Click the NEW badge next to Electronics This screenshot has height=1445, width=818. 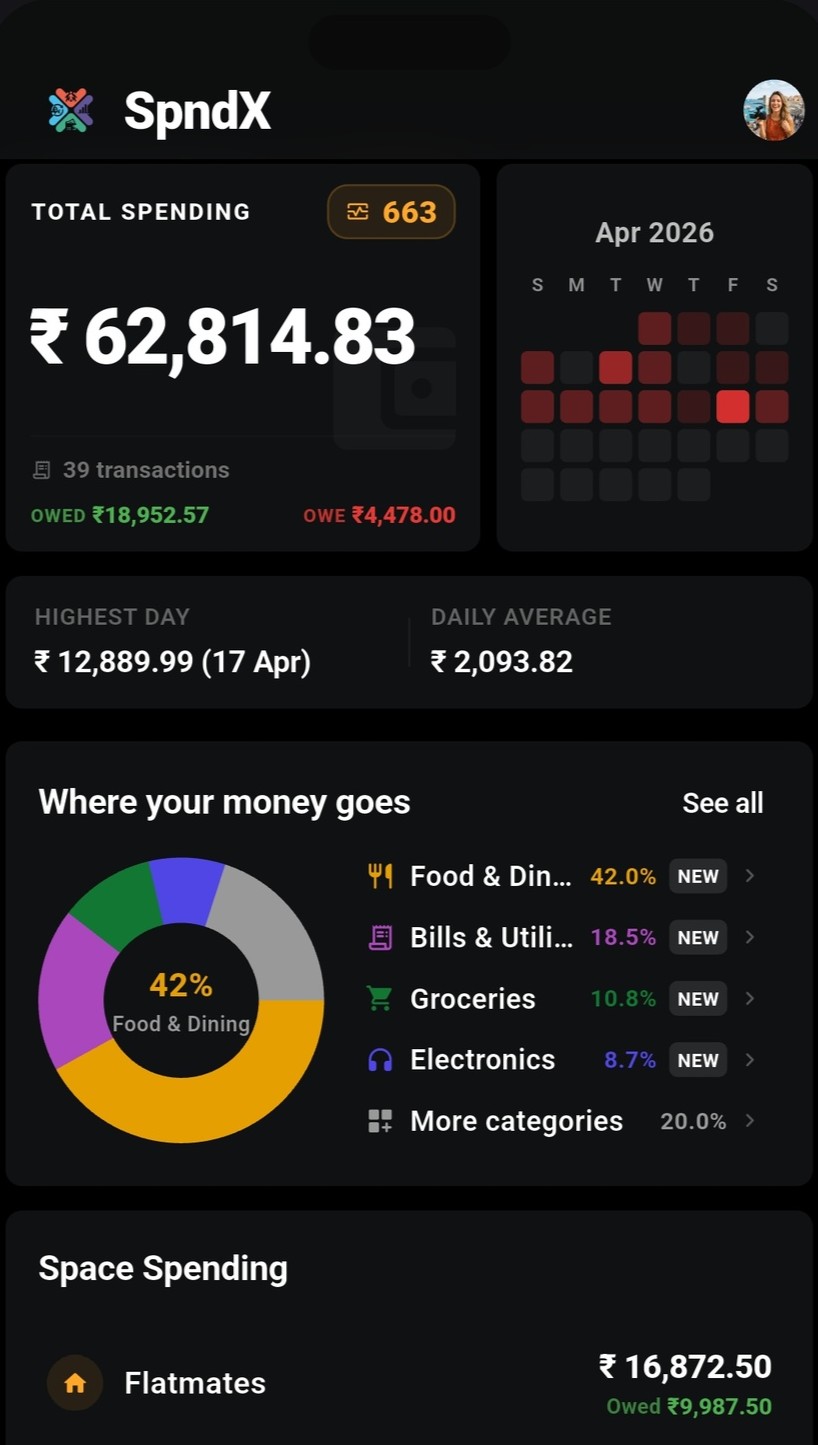[x=697, y=1060]
